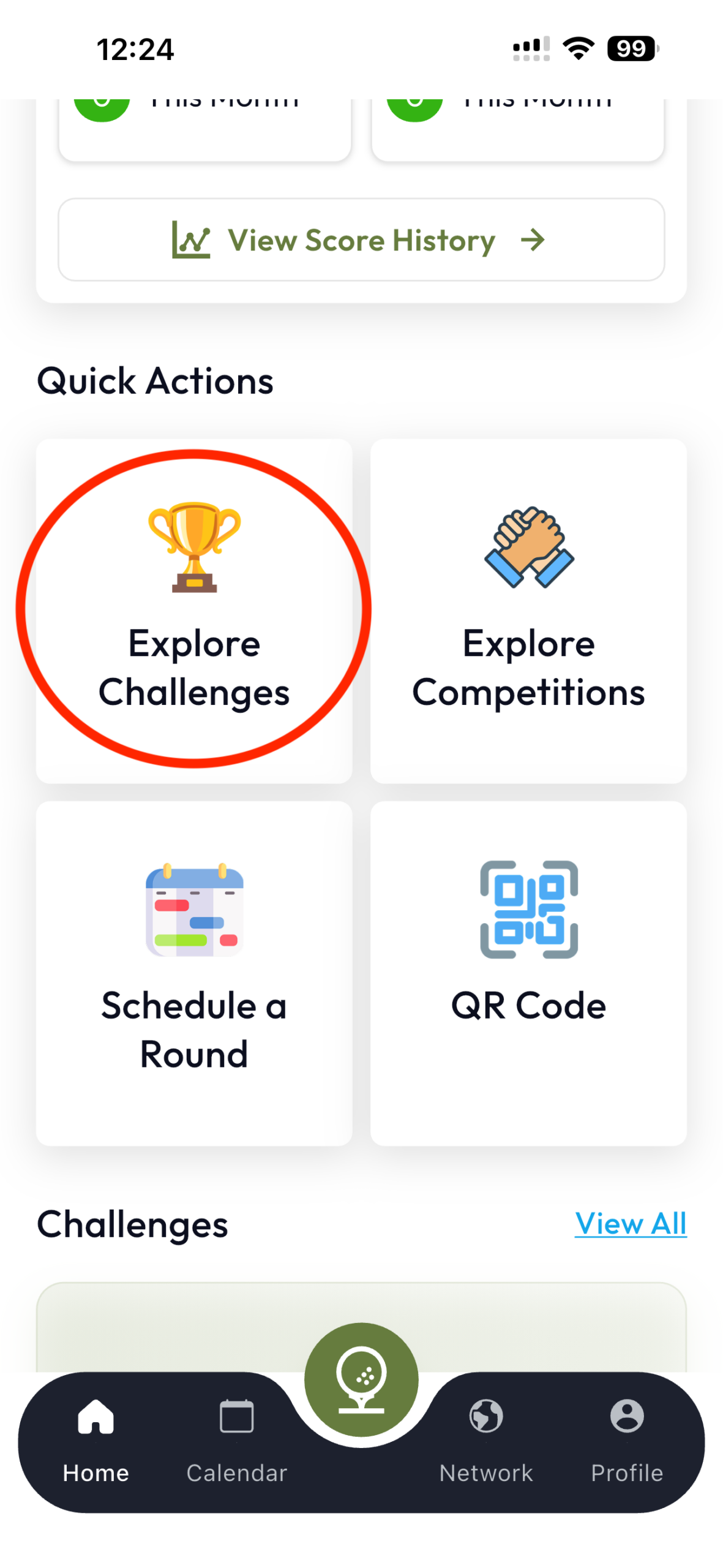Open View Score History
This screenshot has width=723, height=1568.
361,239
